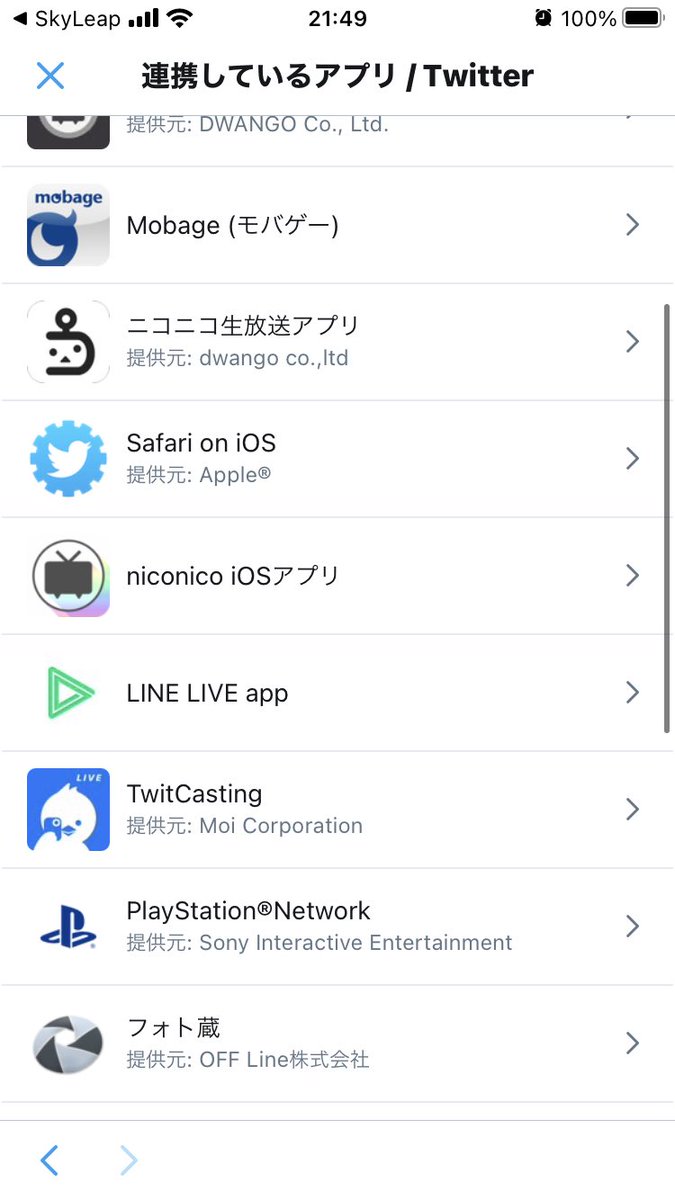View niconico iOSアプリ connection settings

[337, 576]
